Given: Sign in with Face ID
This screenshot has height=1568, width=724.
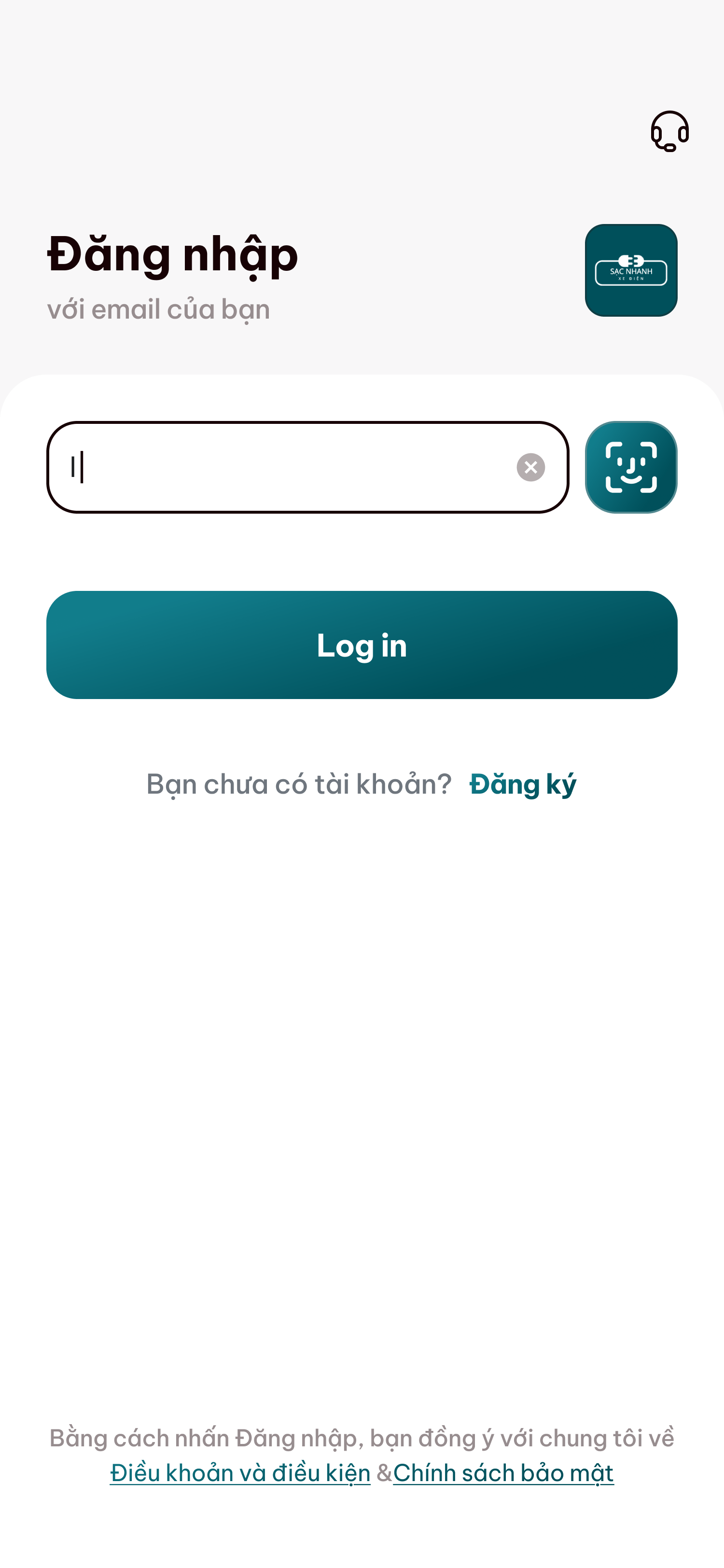Looking at the screenshot, I should 631,467.
